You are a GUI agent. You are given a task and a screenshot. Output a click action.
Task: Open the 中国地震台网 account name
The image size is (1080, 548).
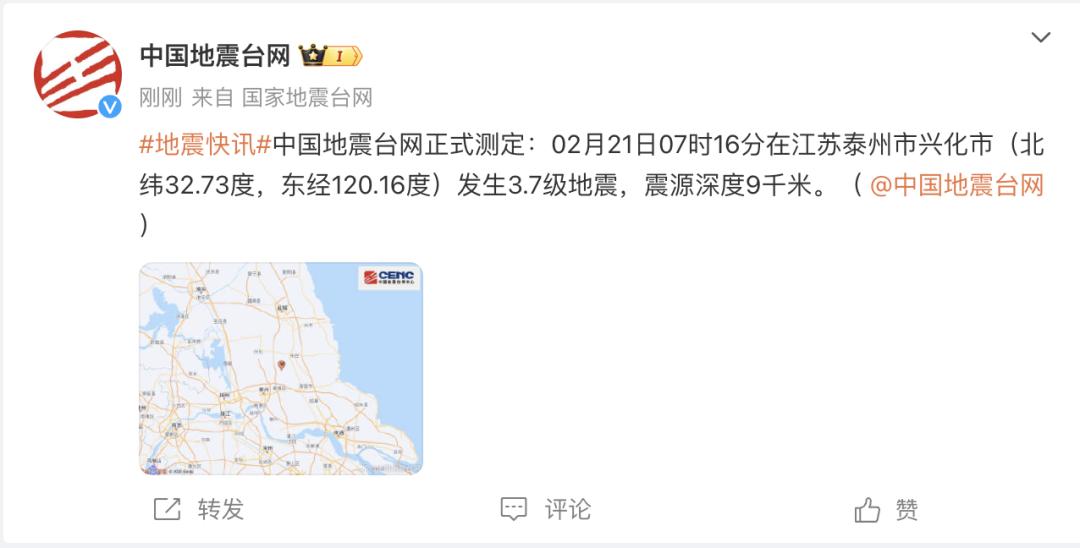[214, 55]
